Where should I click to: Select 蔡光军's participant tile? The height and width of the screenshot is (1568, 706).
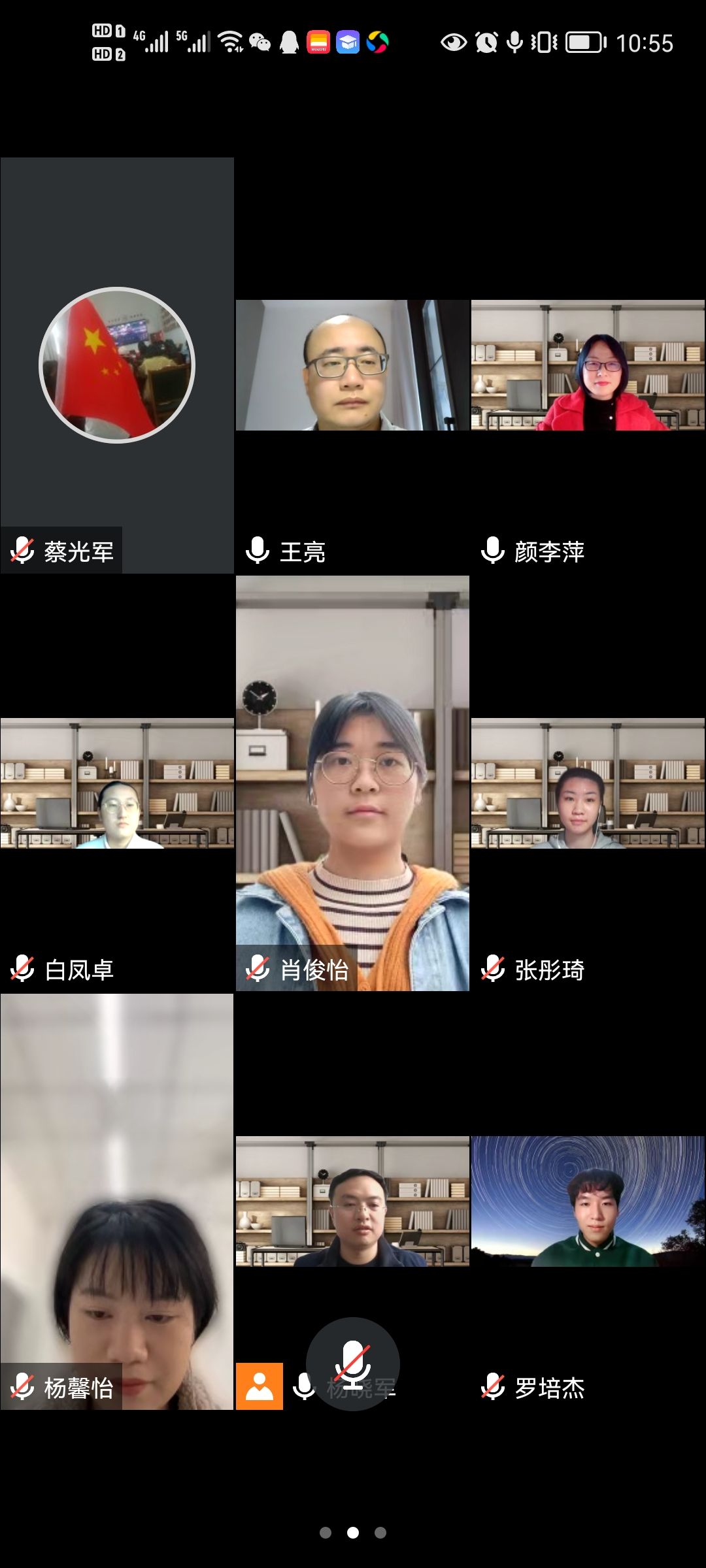pos(117,365)
